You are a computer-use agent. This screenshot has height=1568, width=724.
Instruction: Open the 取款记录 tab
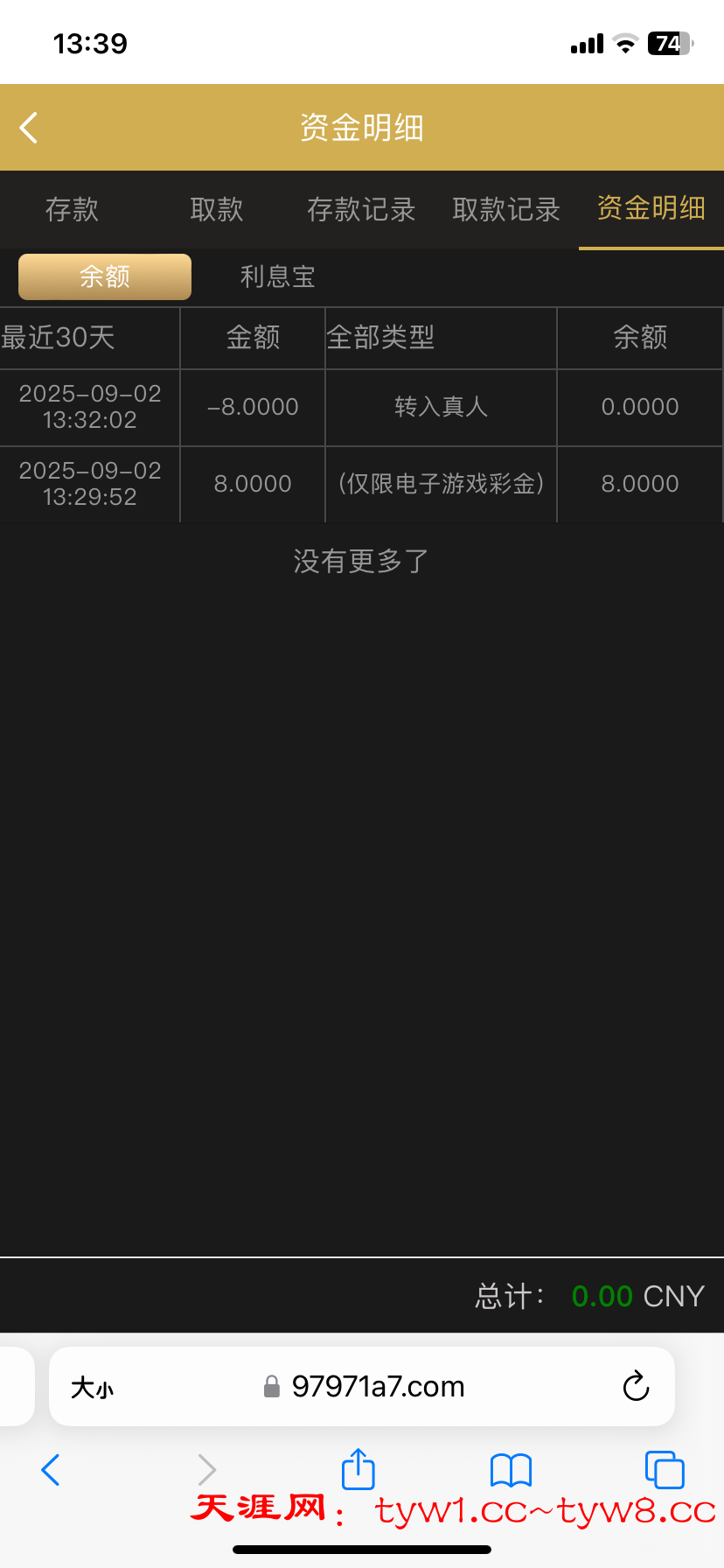point(506,210)
